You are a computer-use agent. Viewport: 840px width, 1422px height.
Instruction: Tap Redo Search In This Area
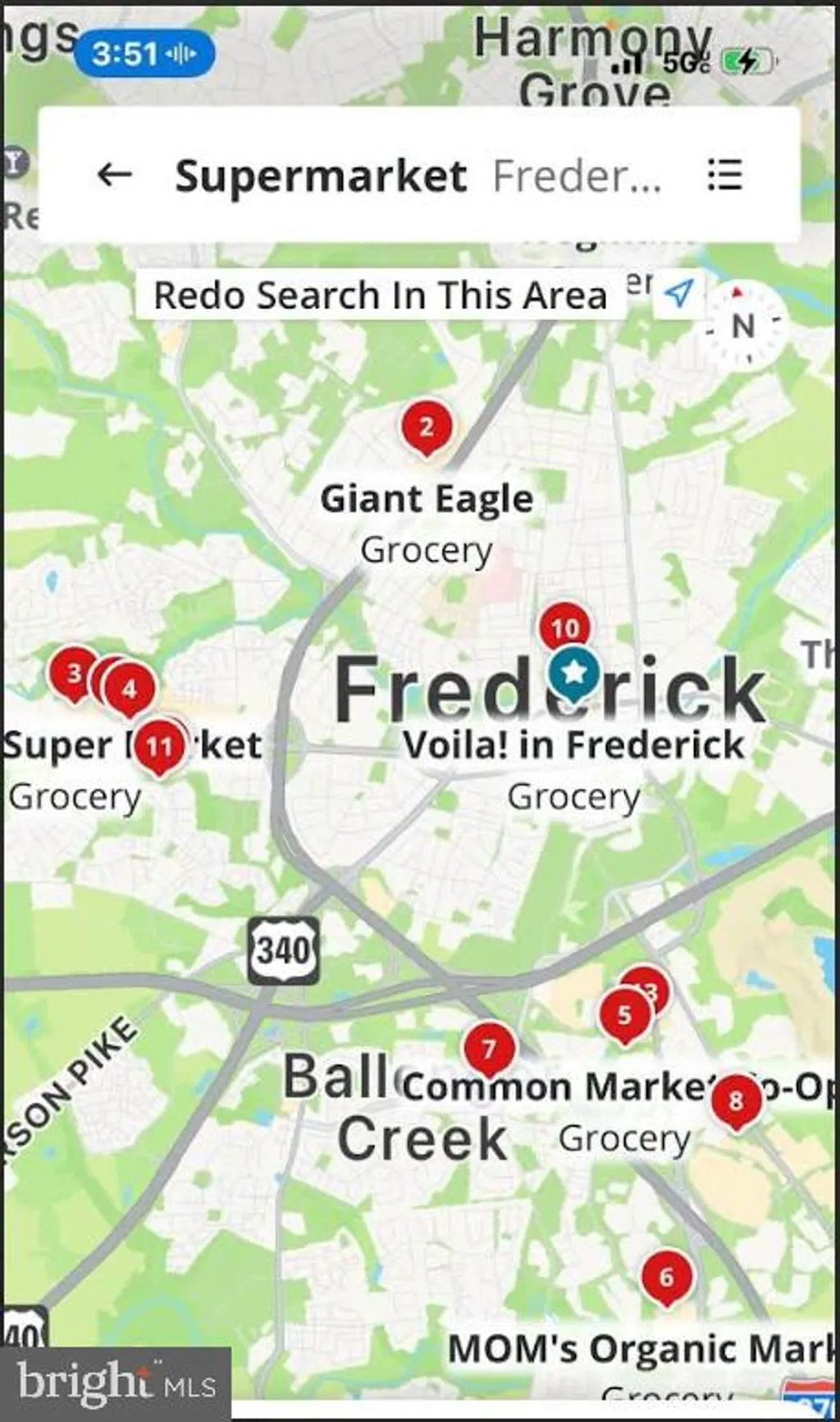[380, 295]
